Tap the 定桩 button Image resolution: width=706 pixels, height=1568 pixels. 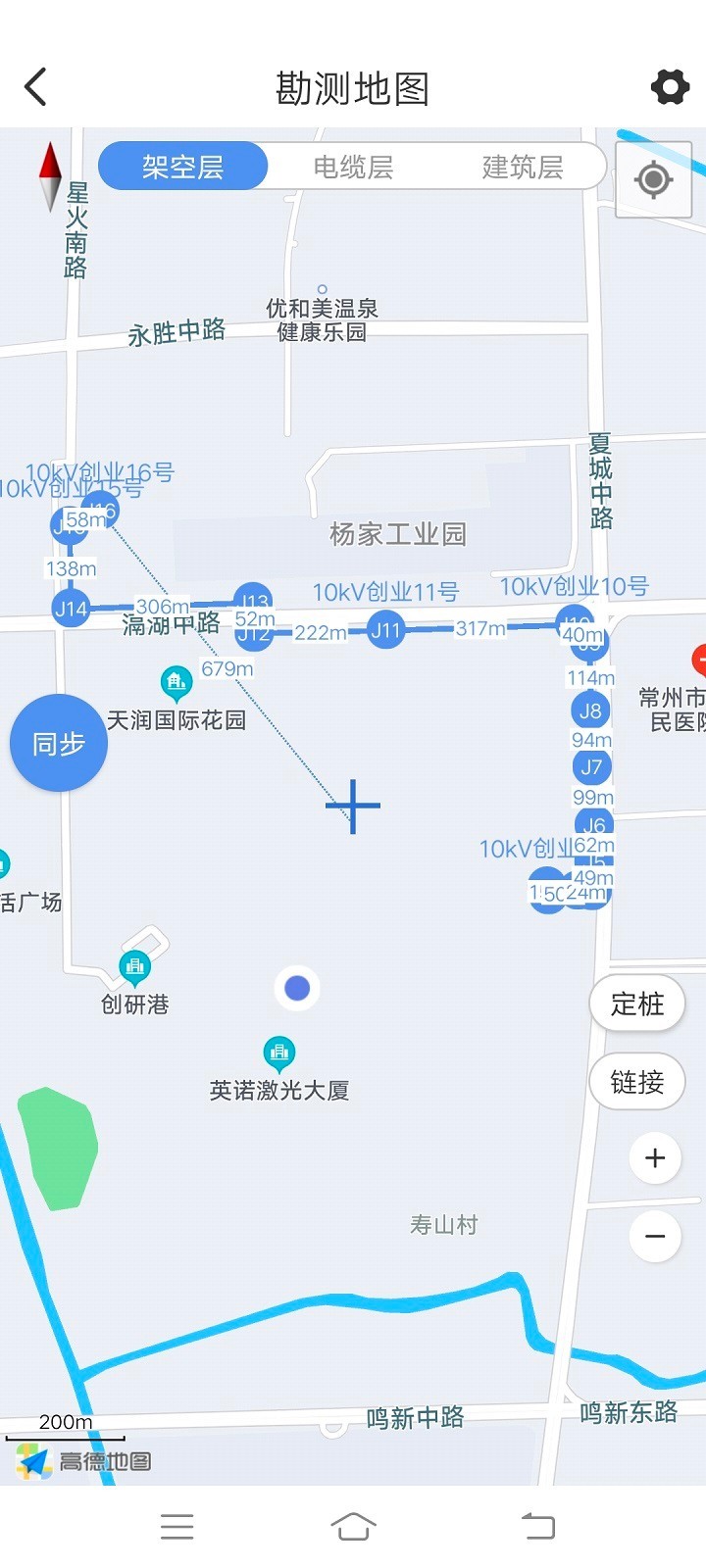point(637,1004)
